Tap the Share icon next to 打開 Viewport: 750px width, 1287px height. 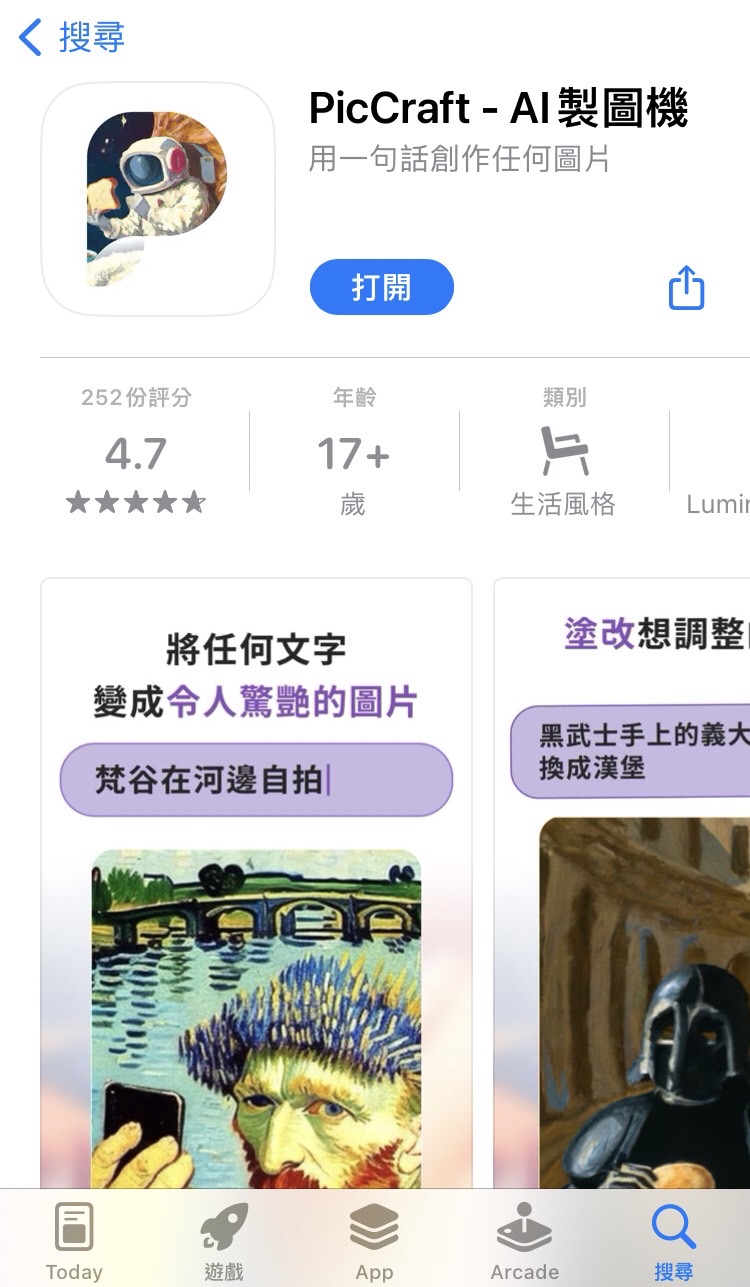(x=686, y=287)
